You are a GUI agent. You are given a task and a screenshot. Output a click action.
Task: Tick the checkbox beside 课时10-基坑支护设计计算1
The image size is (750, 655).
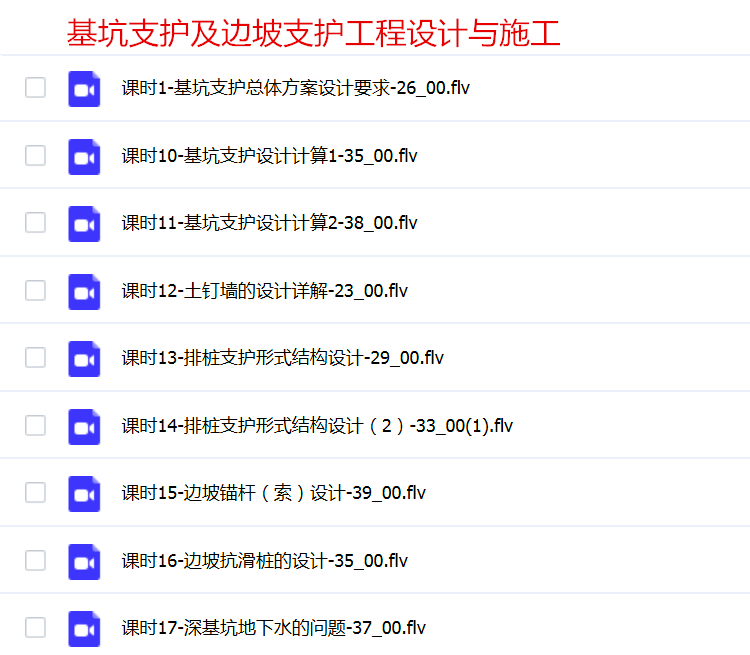[36, 156]
